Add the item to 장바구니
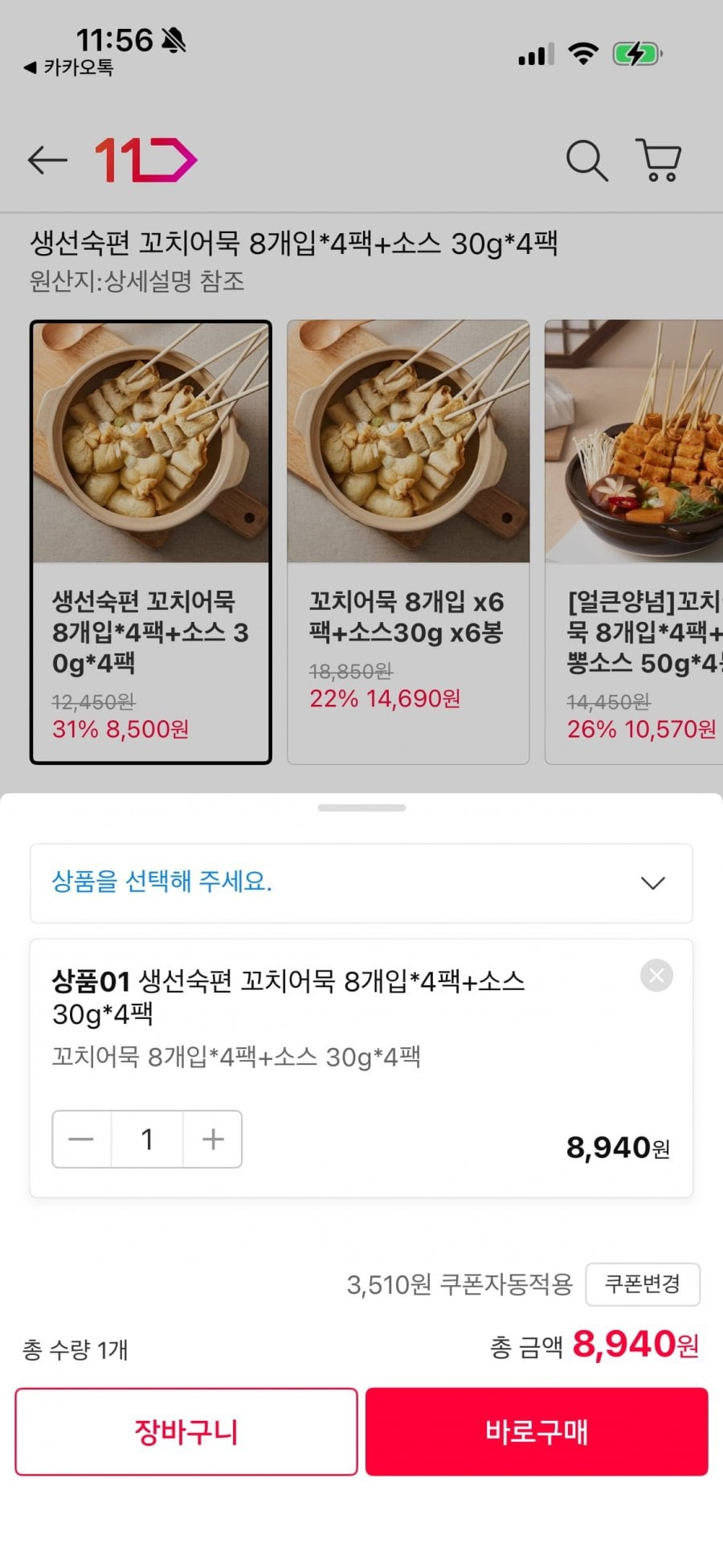The image size is (723, 1568). point(186,1431)
